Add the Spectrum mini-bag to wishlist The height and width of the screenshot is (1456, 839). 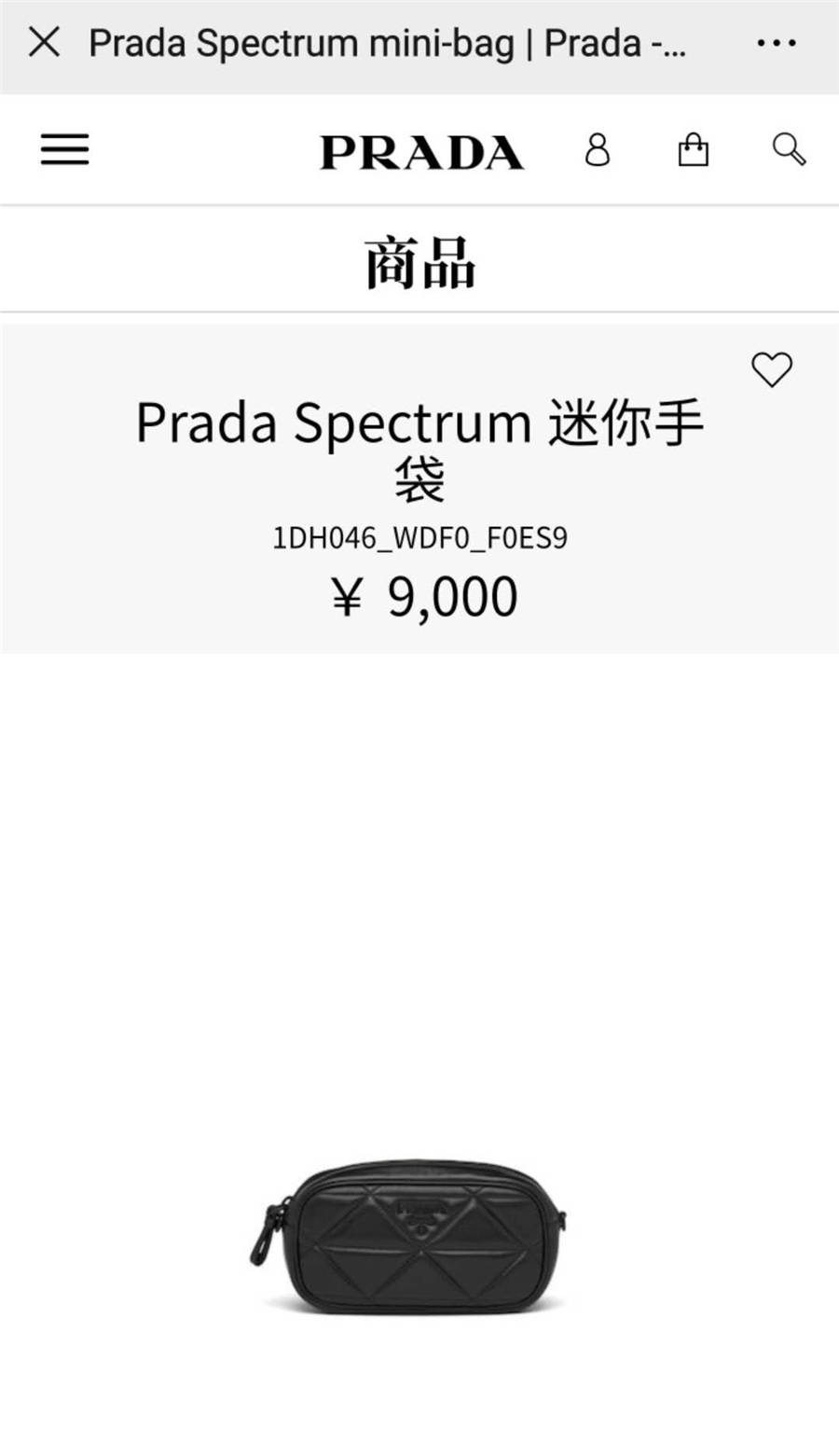click(772, 369)
